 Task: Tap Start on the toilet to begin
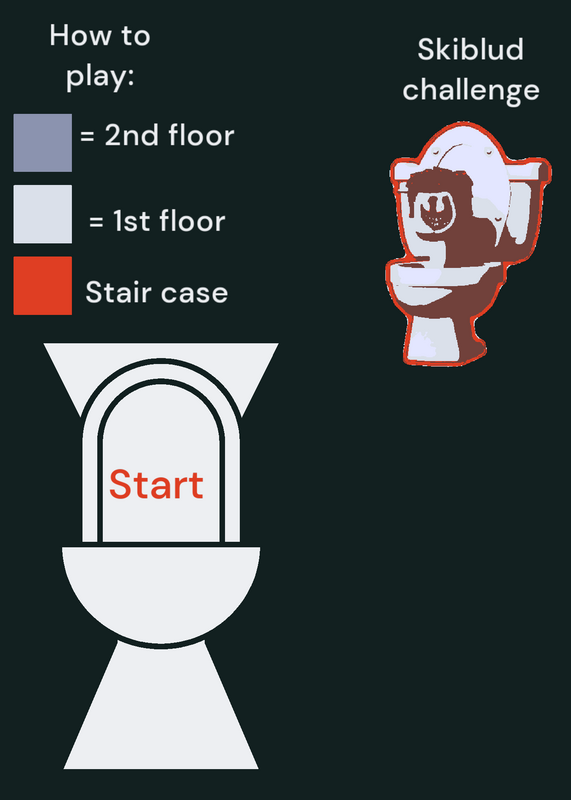pyautogui.click(x=156, y=484)
